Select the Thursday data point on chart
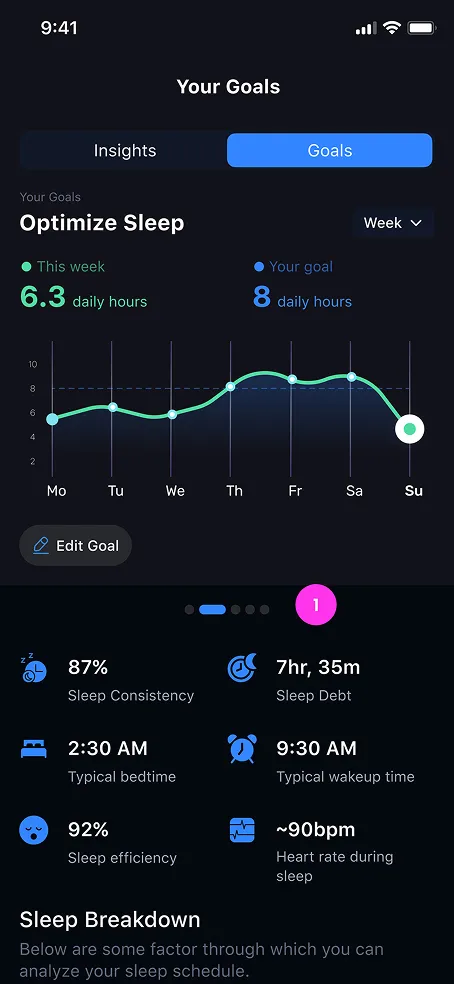 click(x=230, y=387)
